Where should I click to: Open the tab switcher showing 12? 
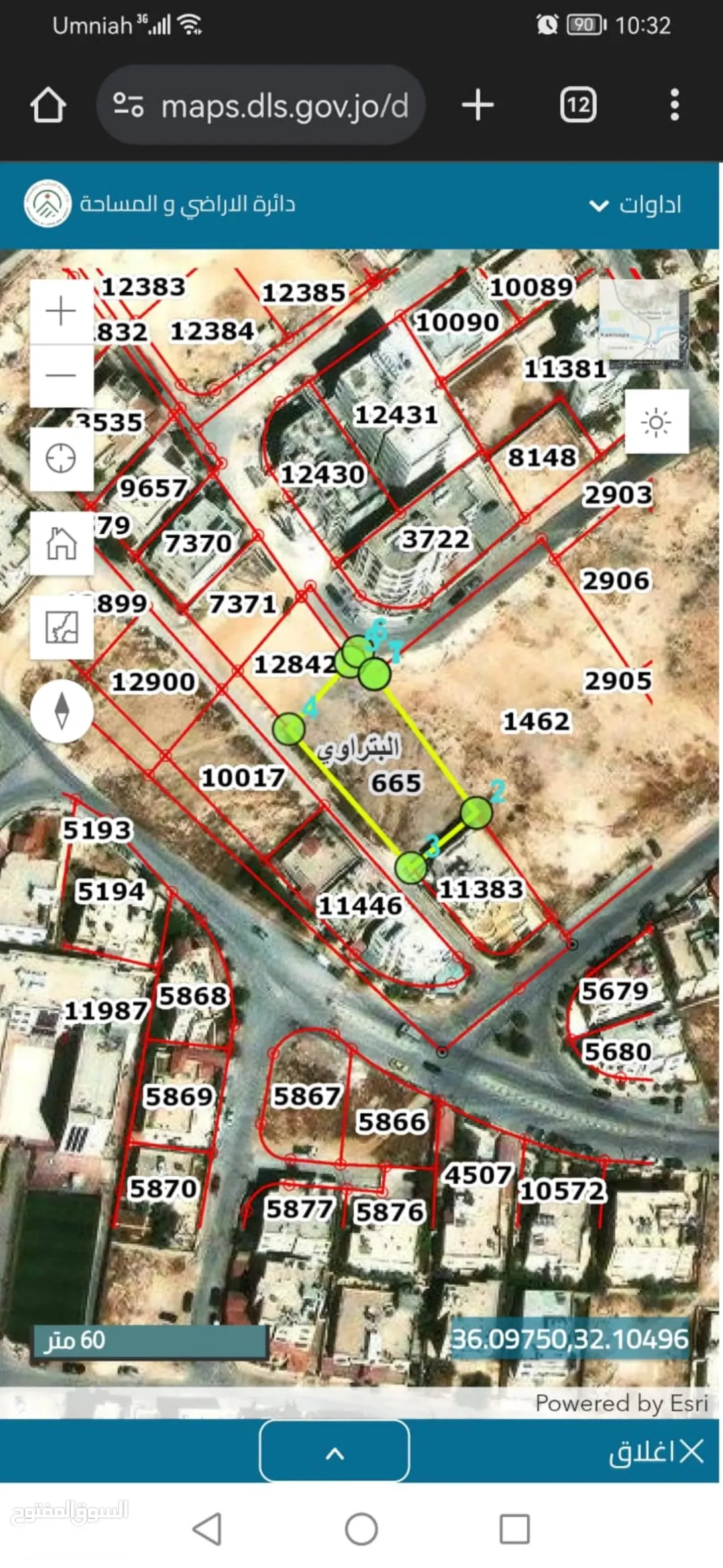[x=578, y=105]
